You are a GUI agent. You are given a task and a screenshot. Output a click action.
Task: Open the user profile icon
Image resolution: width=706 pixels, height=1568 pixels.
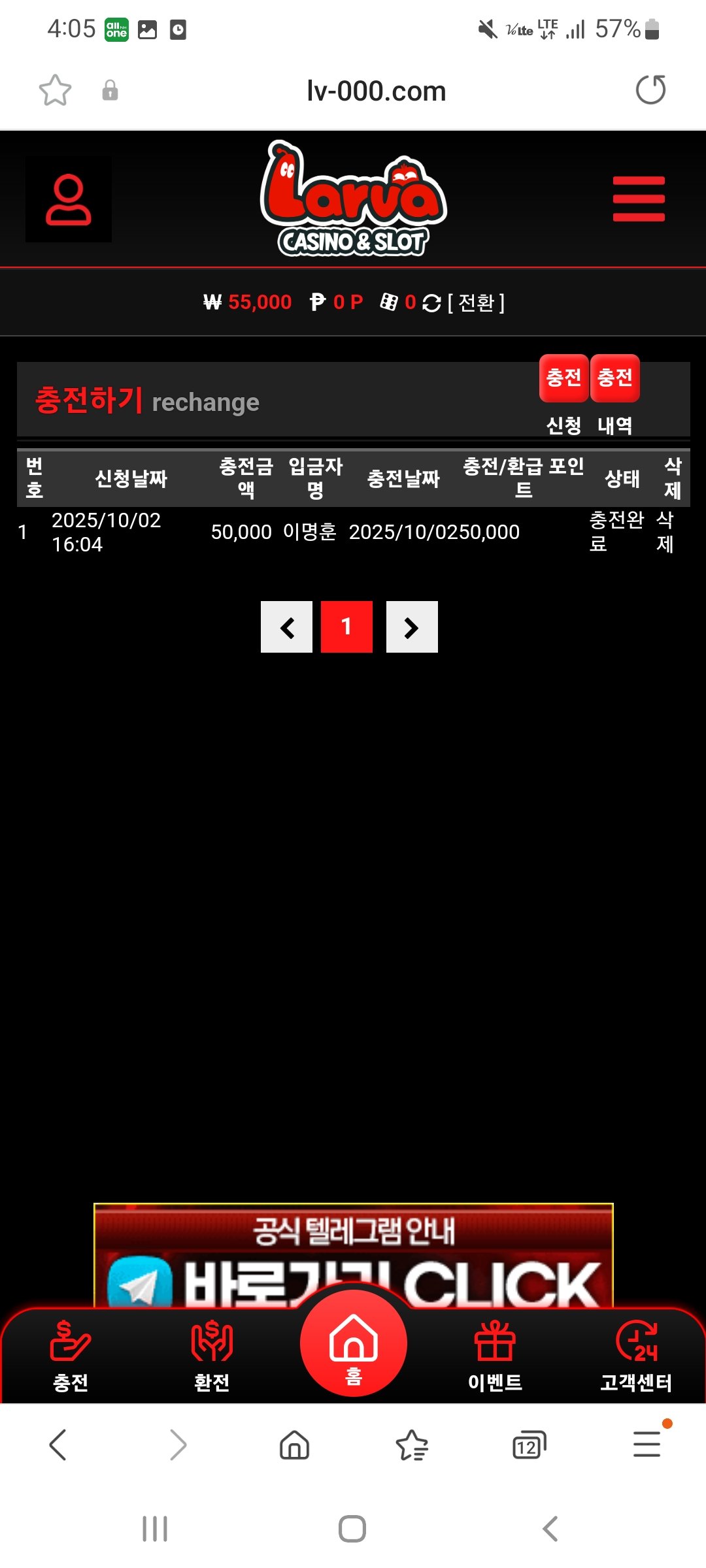(68, 199)
